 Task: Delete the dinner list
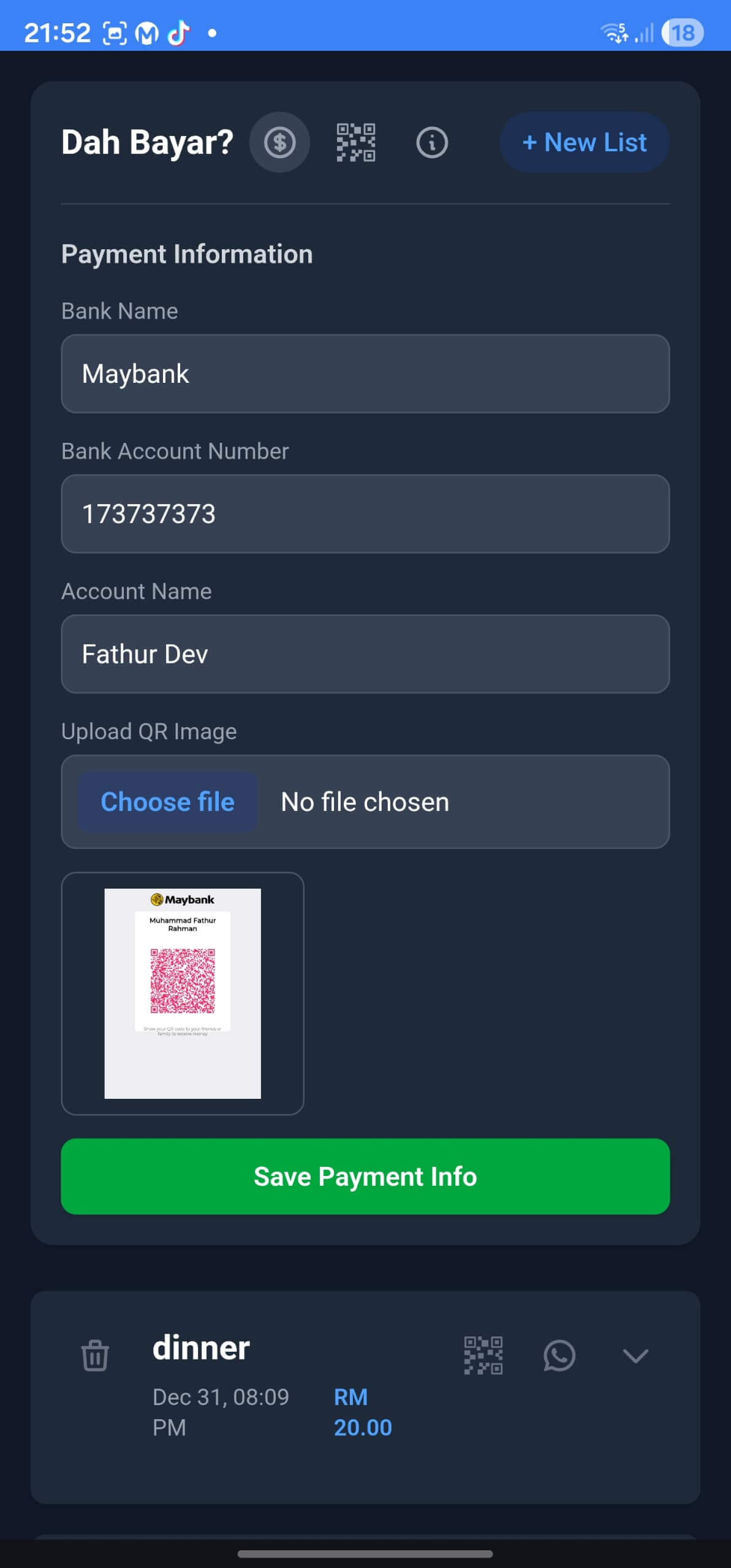[95, 1355]
